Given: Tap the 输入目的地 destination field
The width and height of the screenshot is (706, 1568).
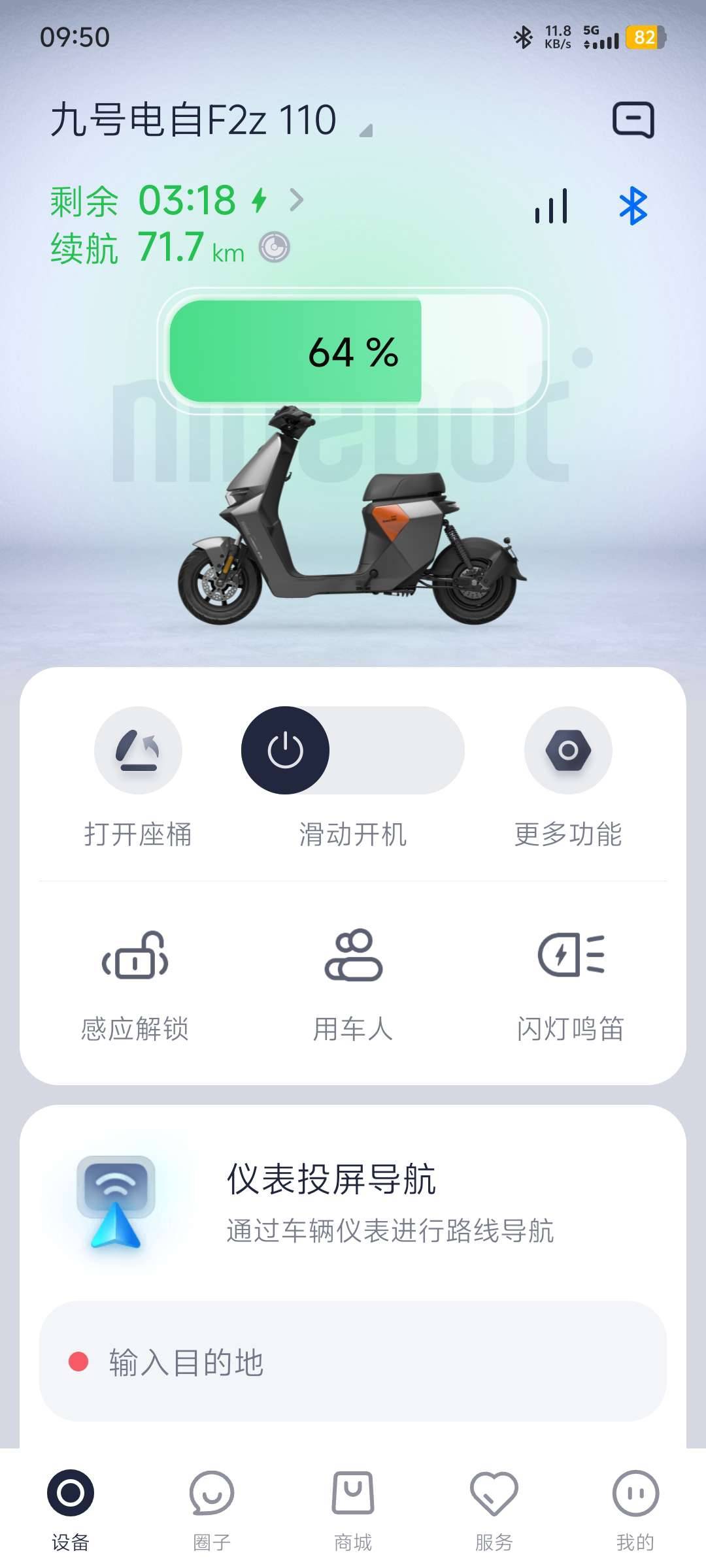Looking at the screenshot, I should click(x=353, y=1362).
